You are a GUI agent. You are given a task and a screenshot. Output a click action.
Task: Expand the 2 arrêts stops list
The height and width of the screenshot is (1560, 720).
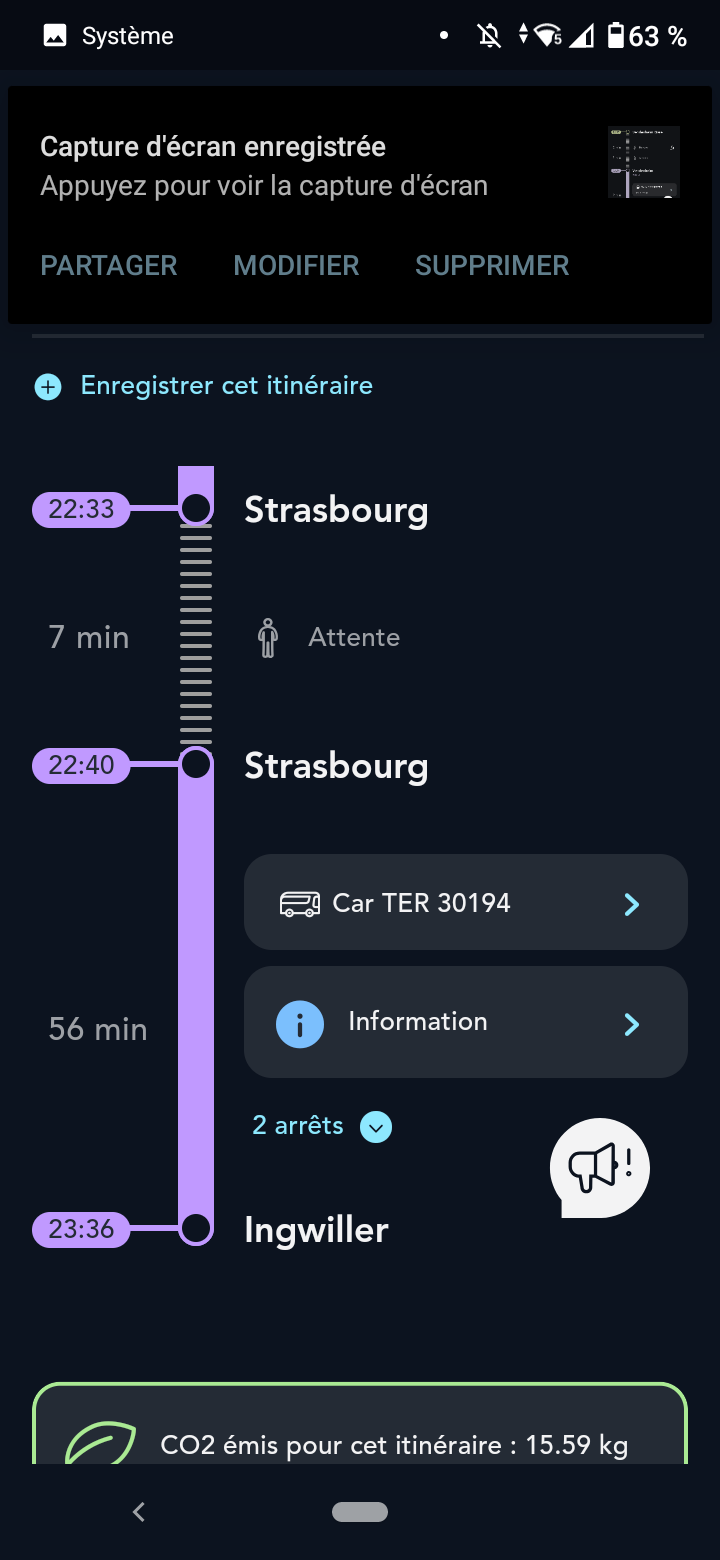coord(321,1126)
